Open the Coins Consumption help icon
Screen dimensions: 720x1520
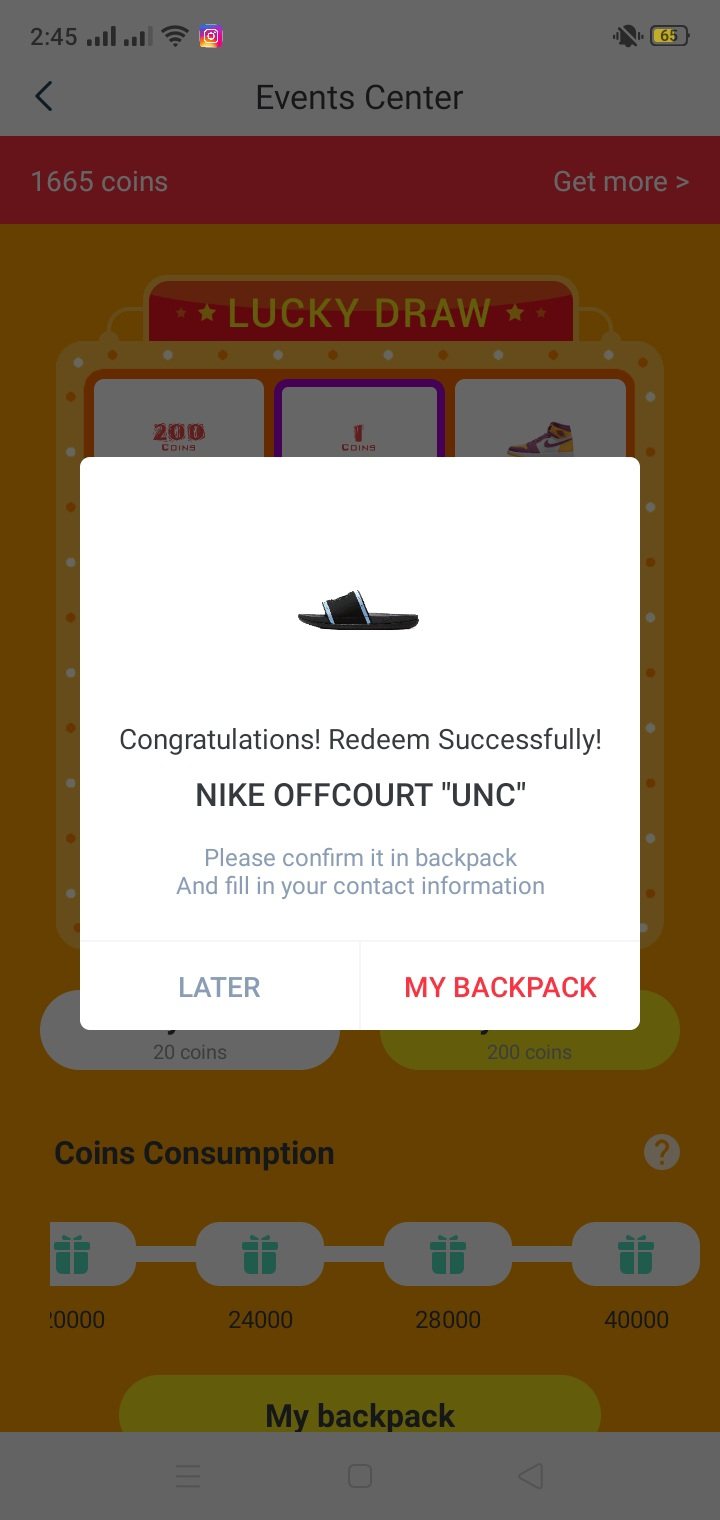(x=661, y=1153)
